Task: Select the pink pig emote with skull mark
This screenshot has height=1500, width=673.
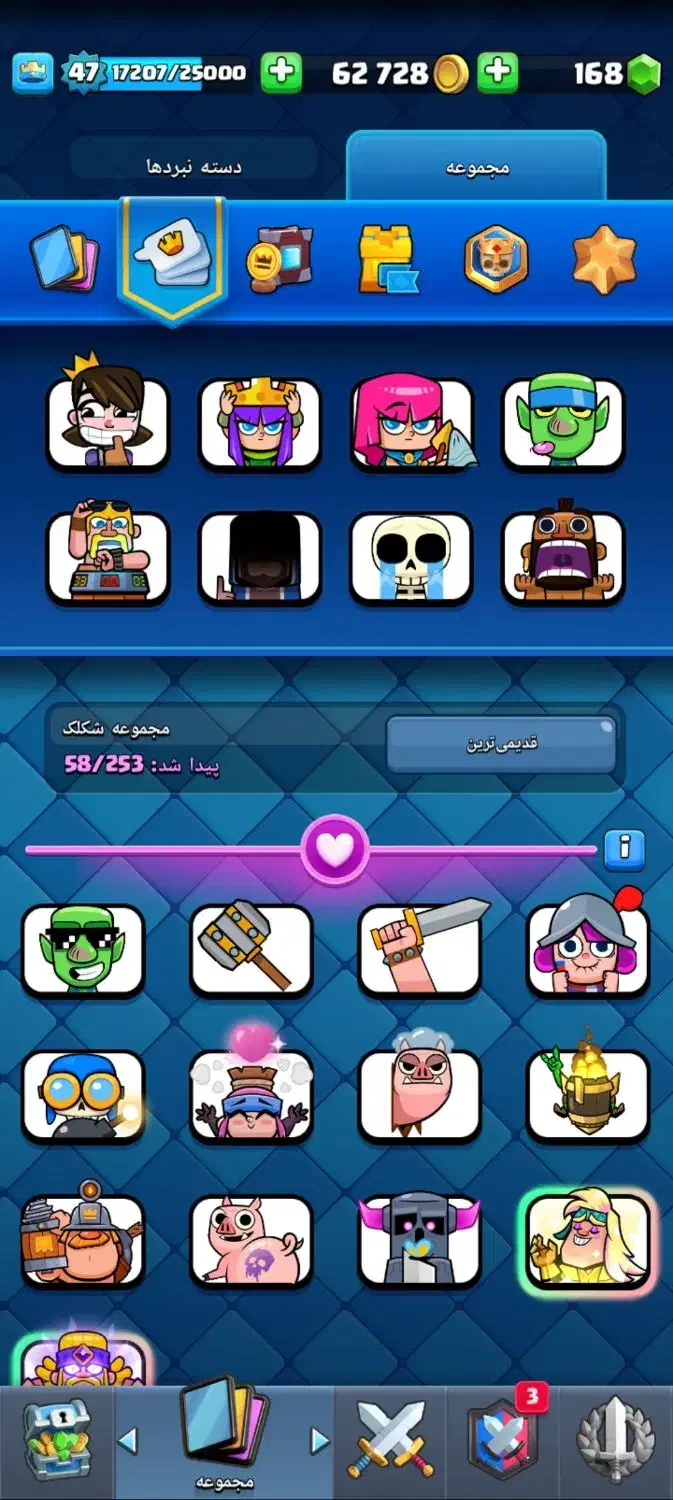Action: coord(251,1240)
